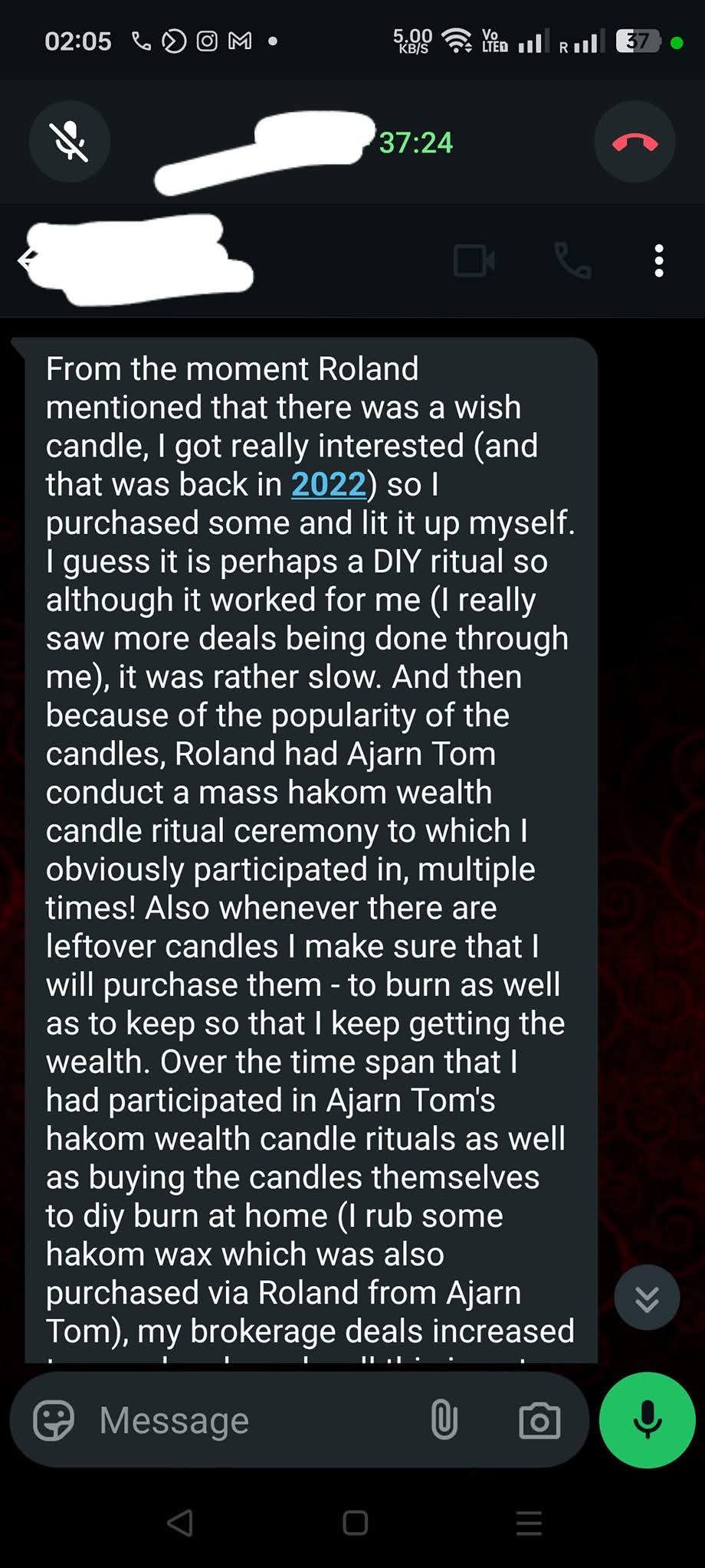Open the emoji and sticker picker
This screenshot has height=1568, width=705.
54,1421
